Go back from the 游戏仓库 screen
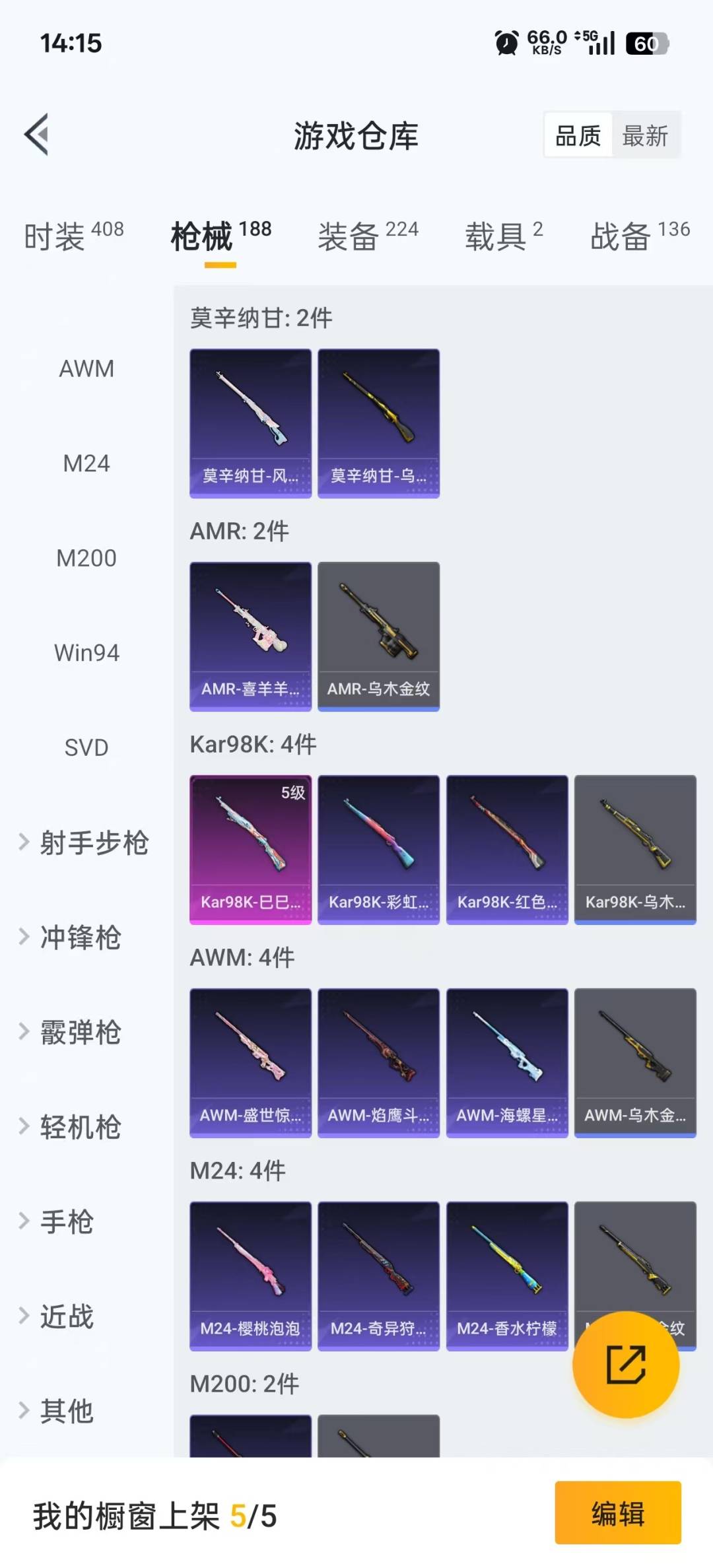This screenshot has height=1568, width=713. coord(37,135)
